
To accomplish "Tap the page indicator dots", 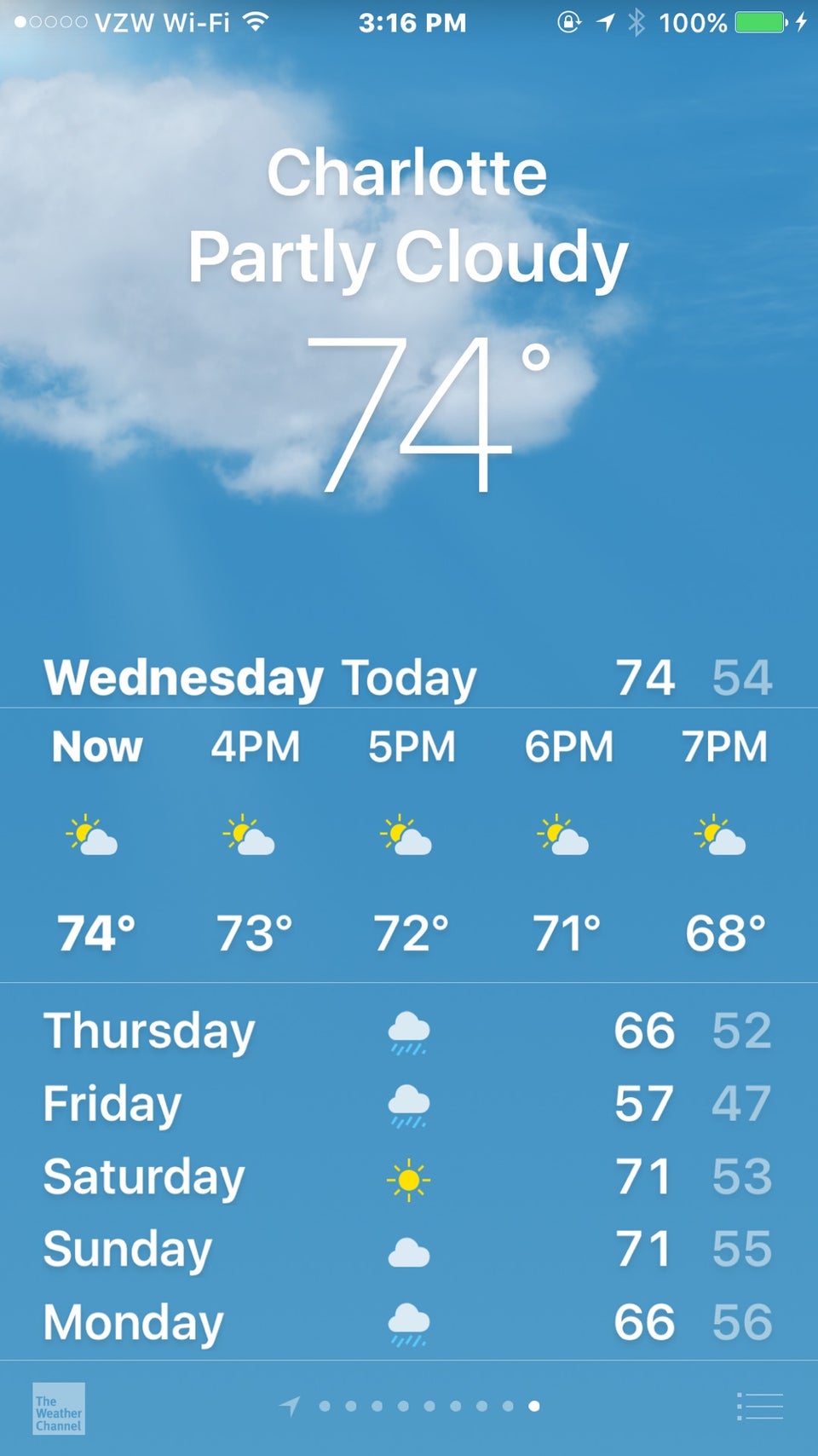I will 429,1407.
